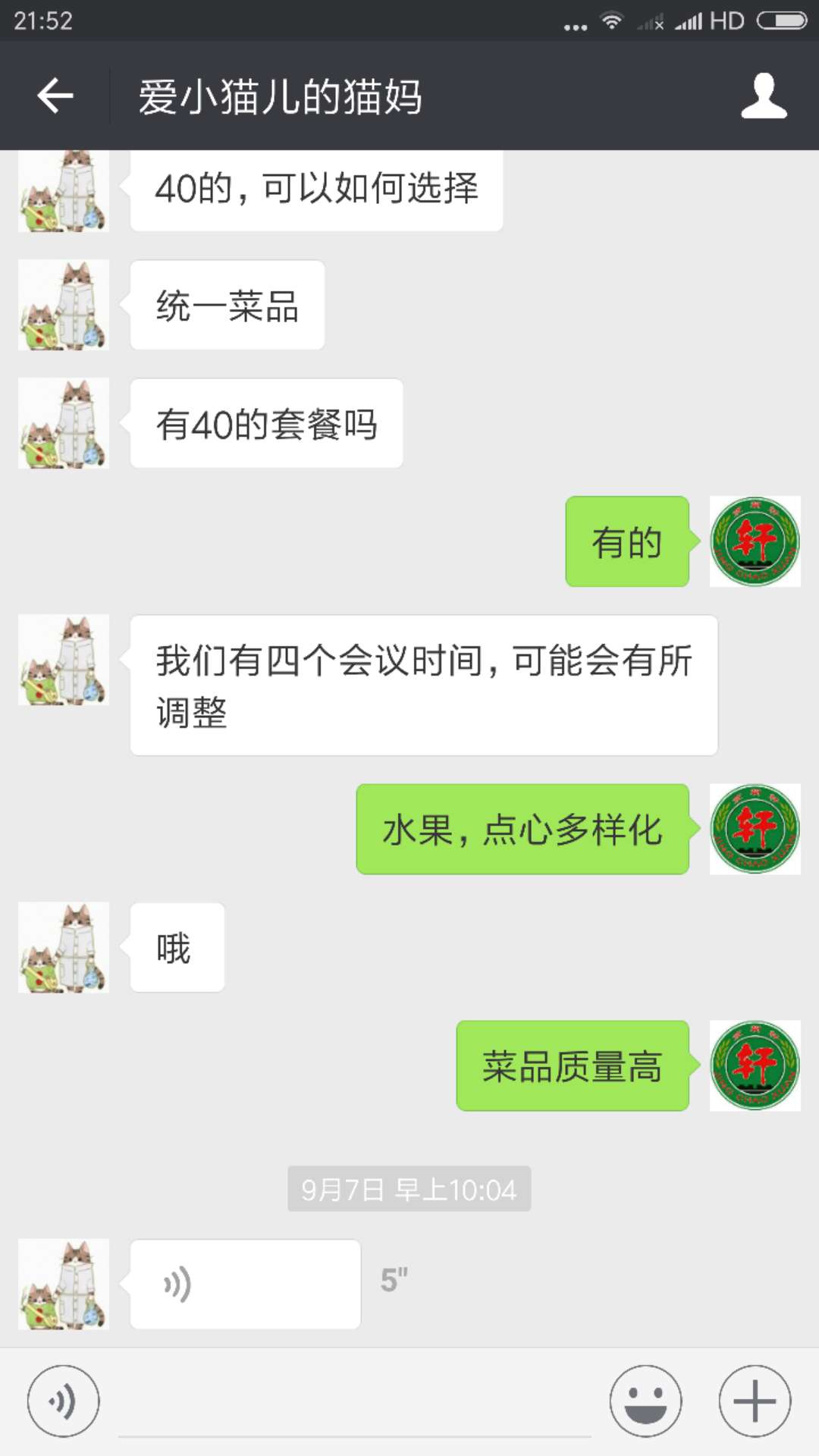This screenshot has width=819, height=1456.
Task: Open cat avatar beside 统一菜品 message
Action: tap(64, 305)
